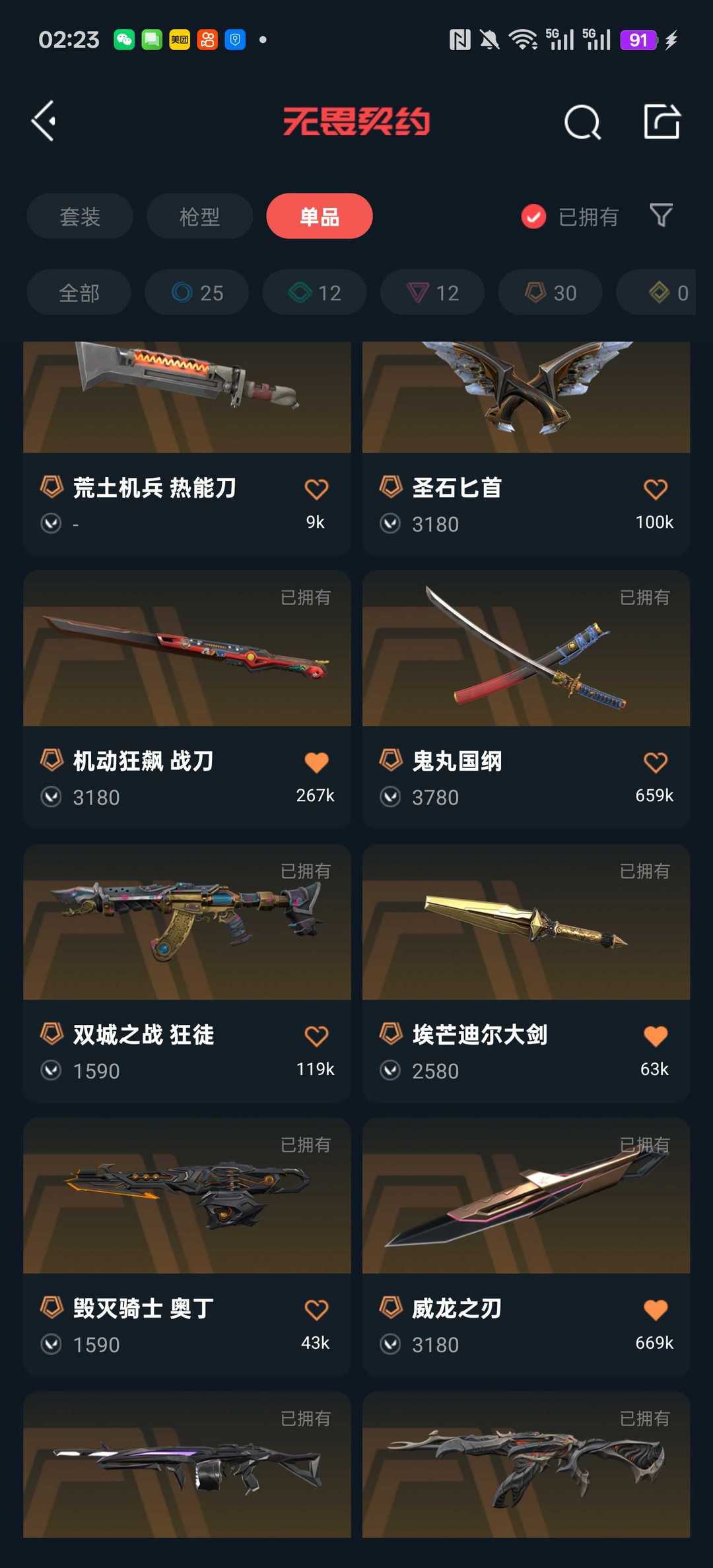Switch to the 枪型 tab

tap(199, 216)
